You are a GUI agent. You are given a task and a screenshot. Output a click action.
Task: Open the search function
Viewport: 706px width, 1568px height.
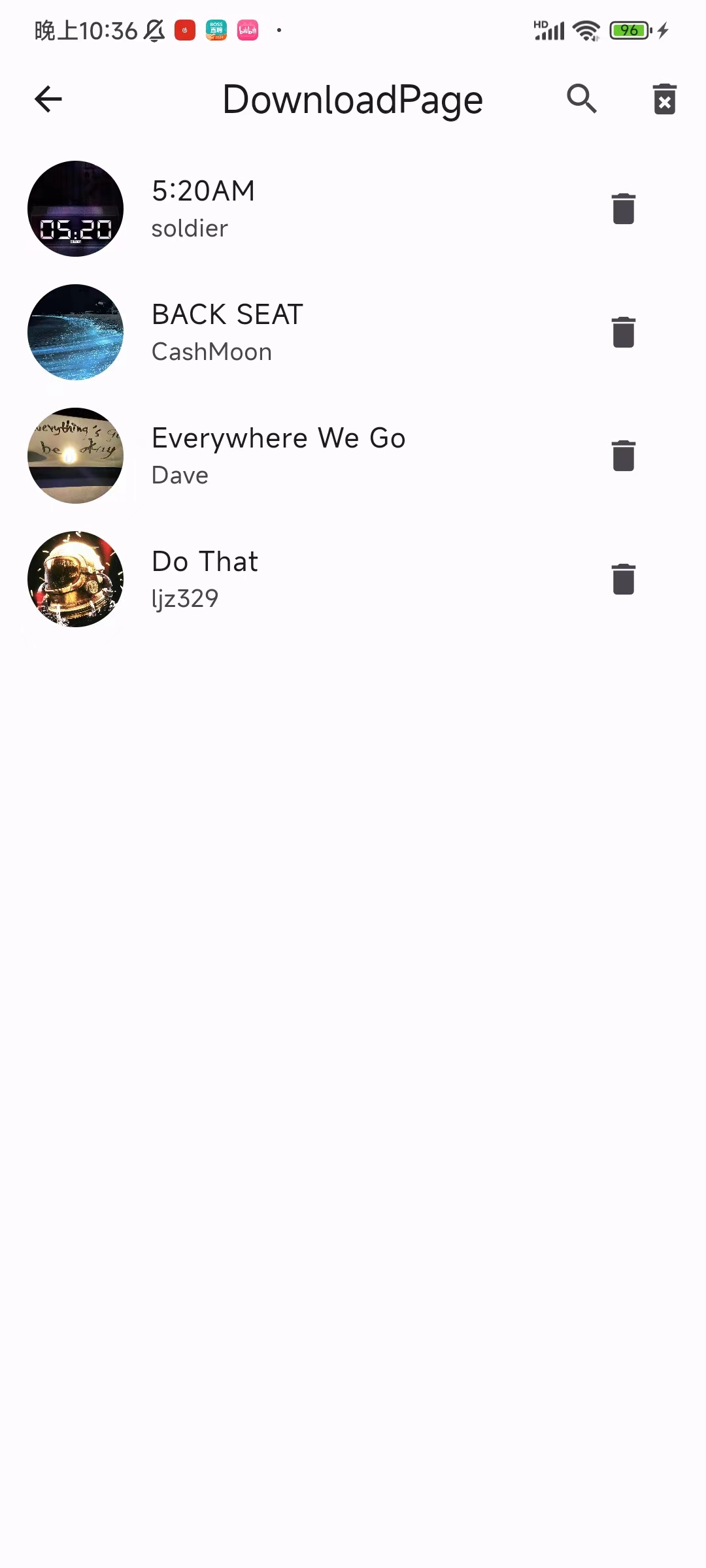582,99
